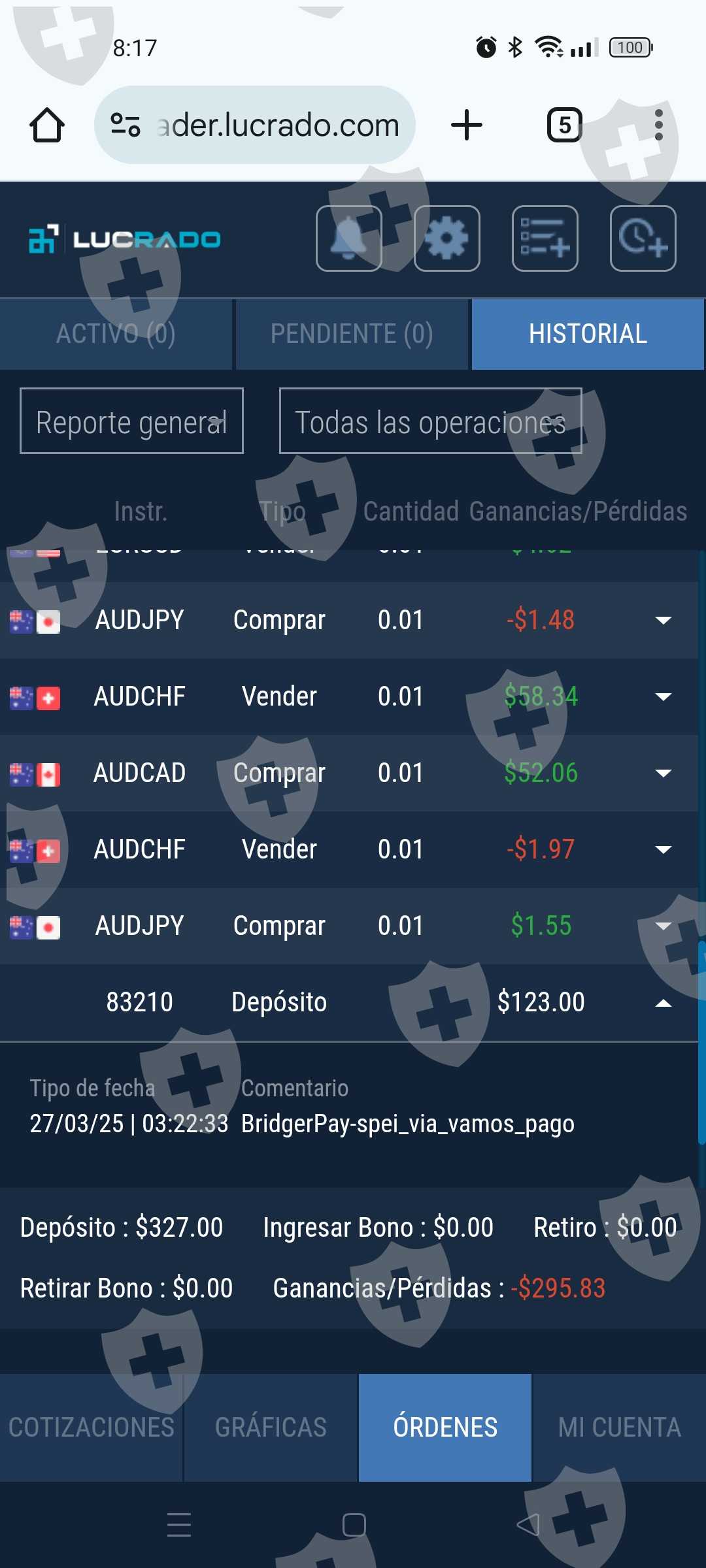Tap the clock with plus icon
Image resolution: width=706 pixels, height=1568 pixels.
click(x=643, y=238)
